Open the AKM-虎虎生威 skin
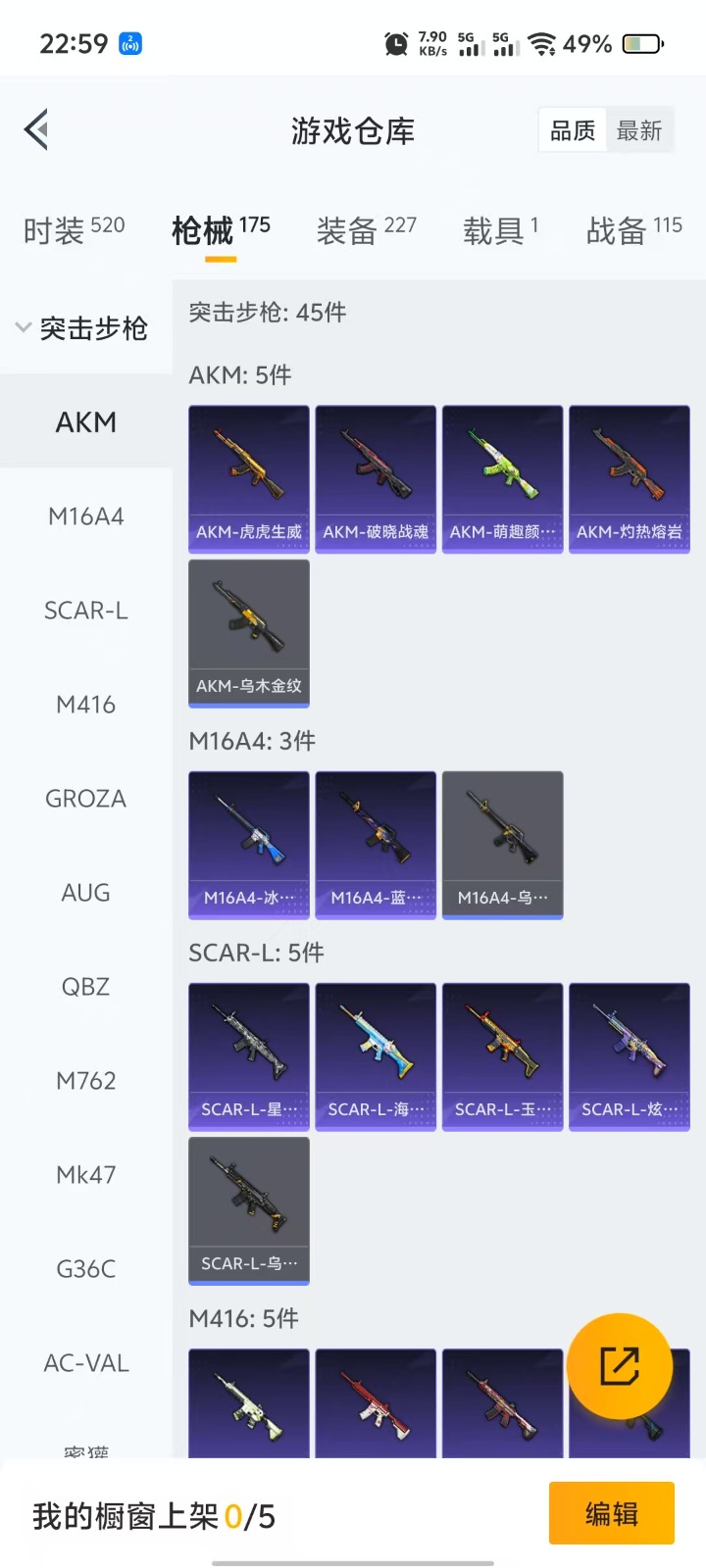The image size is (706, 1568). [249, 479]
